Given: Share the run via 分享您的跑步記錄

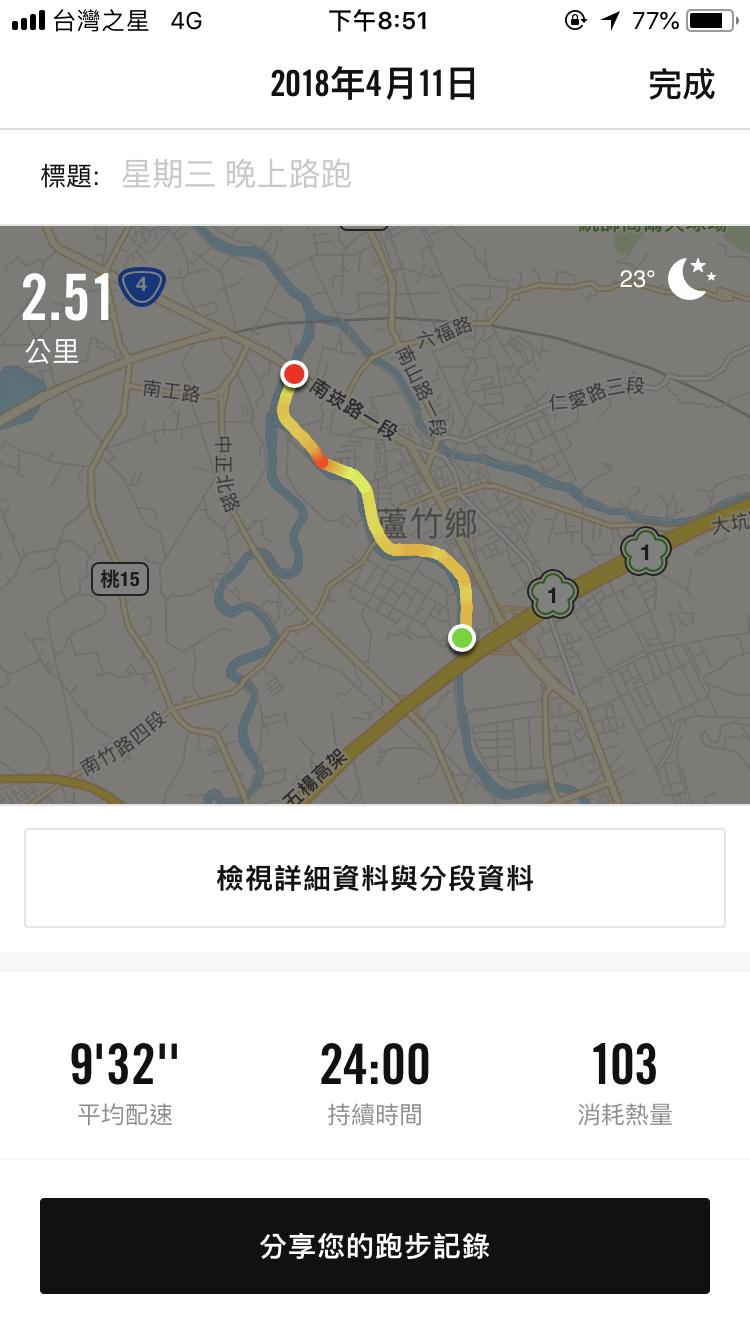Looking at the screenshot, I should point(375,1246).
